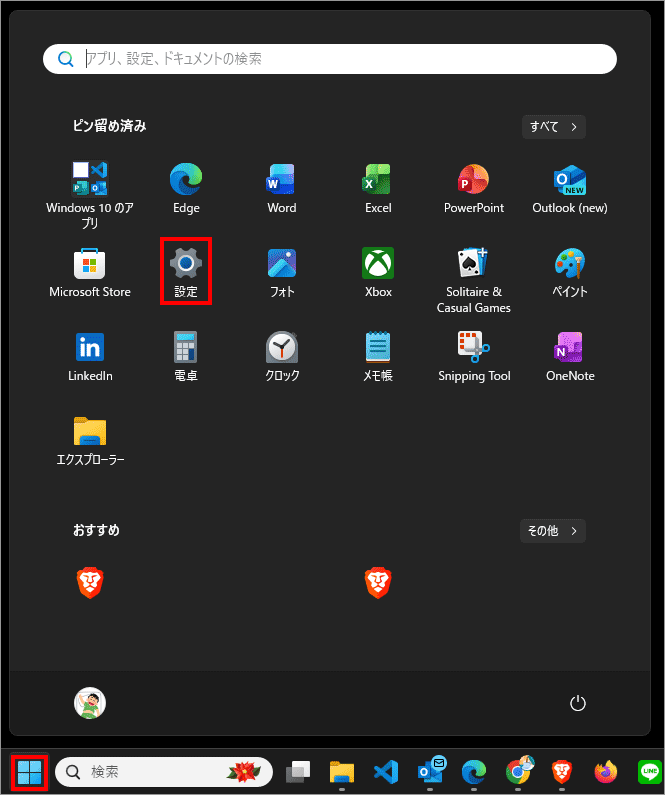Open Snipping Tool
Viewport: 665px width, 795px height.
pos(474,356)
